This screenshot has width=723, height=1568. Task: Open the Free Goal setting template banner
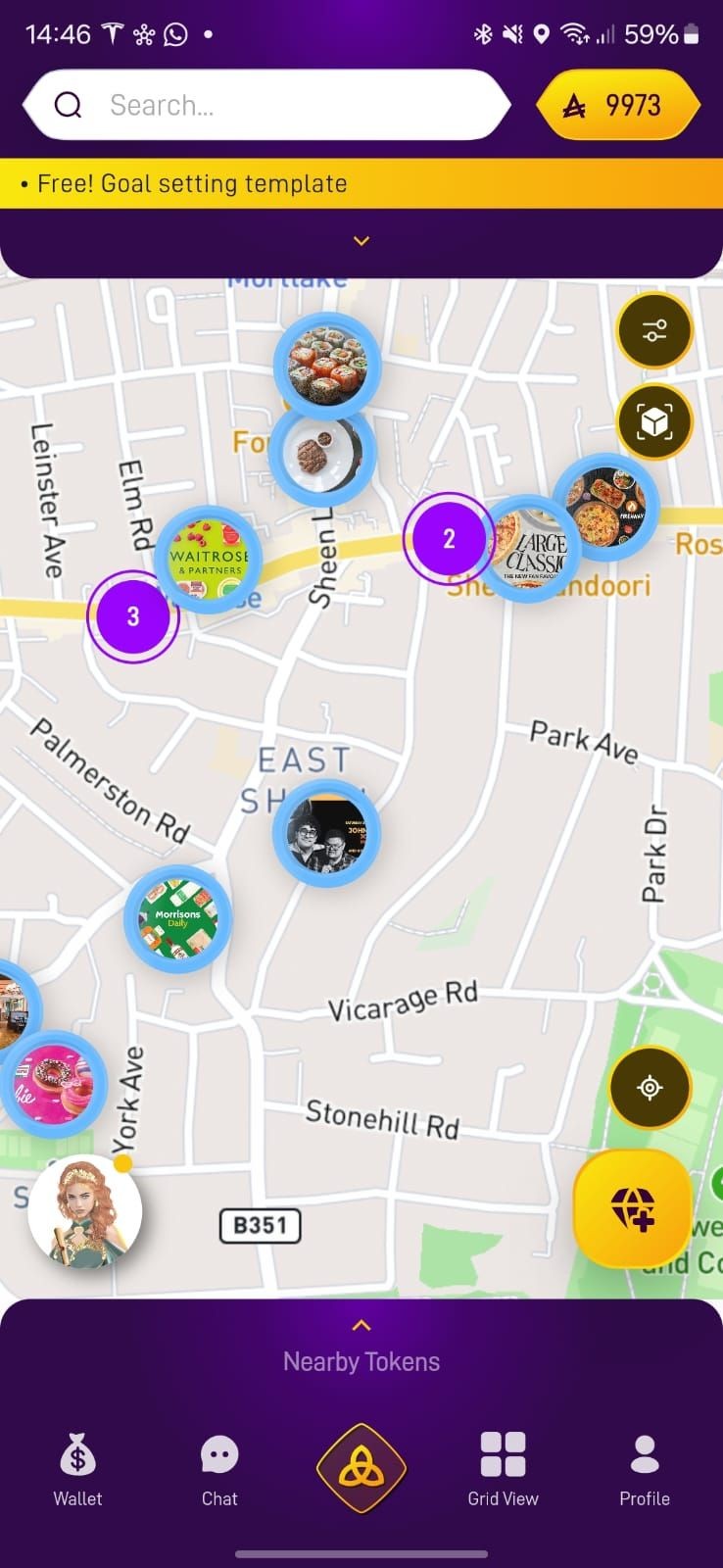coord(361,183)
